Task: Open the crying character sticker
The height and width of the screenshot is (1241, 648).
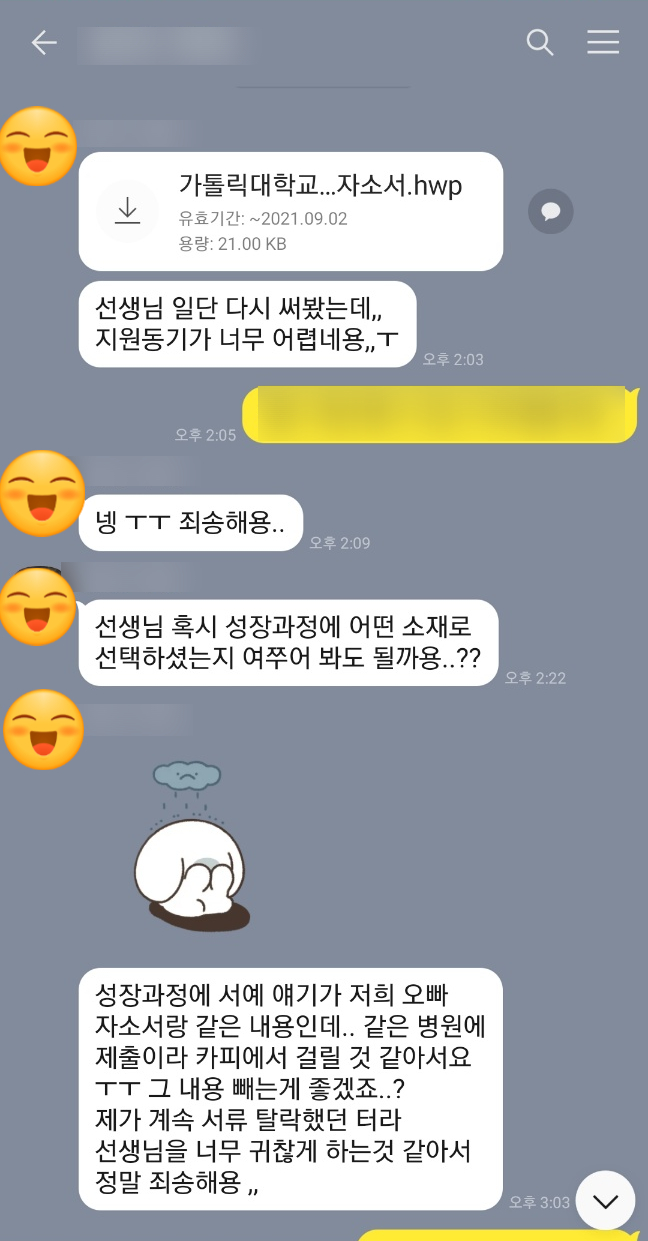Action: 190,846
